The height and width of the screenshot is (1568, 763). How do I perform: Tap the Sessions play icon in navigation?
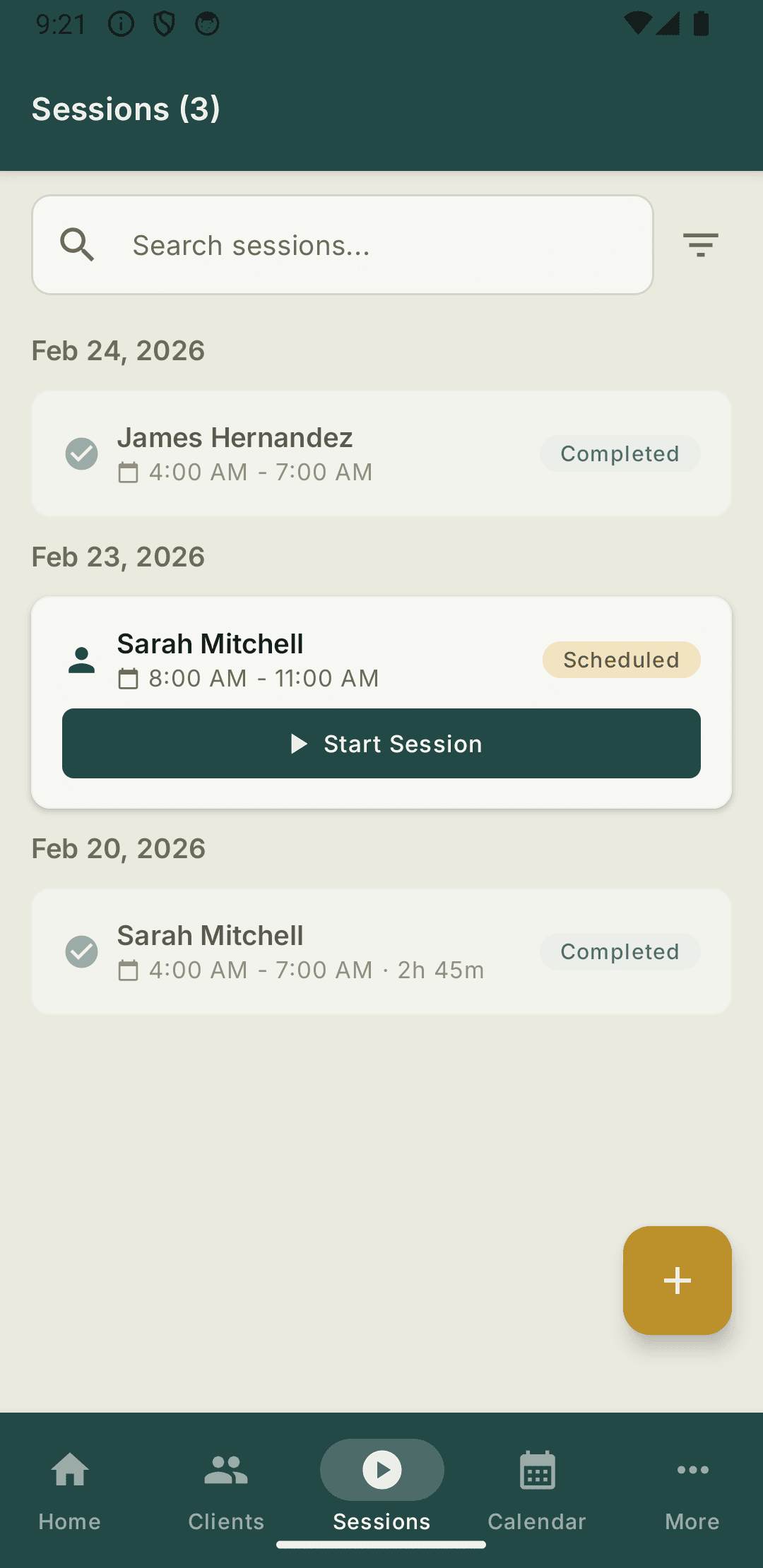381,1470
